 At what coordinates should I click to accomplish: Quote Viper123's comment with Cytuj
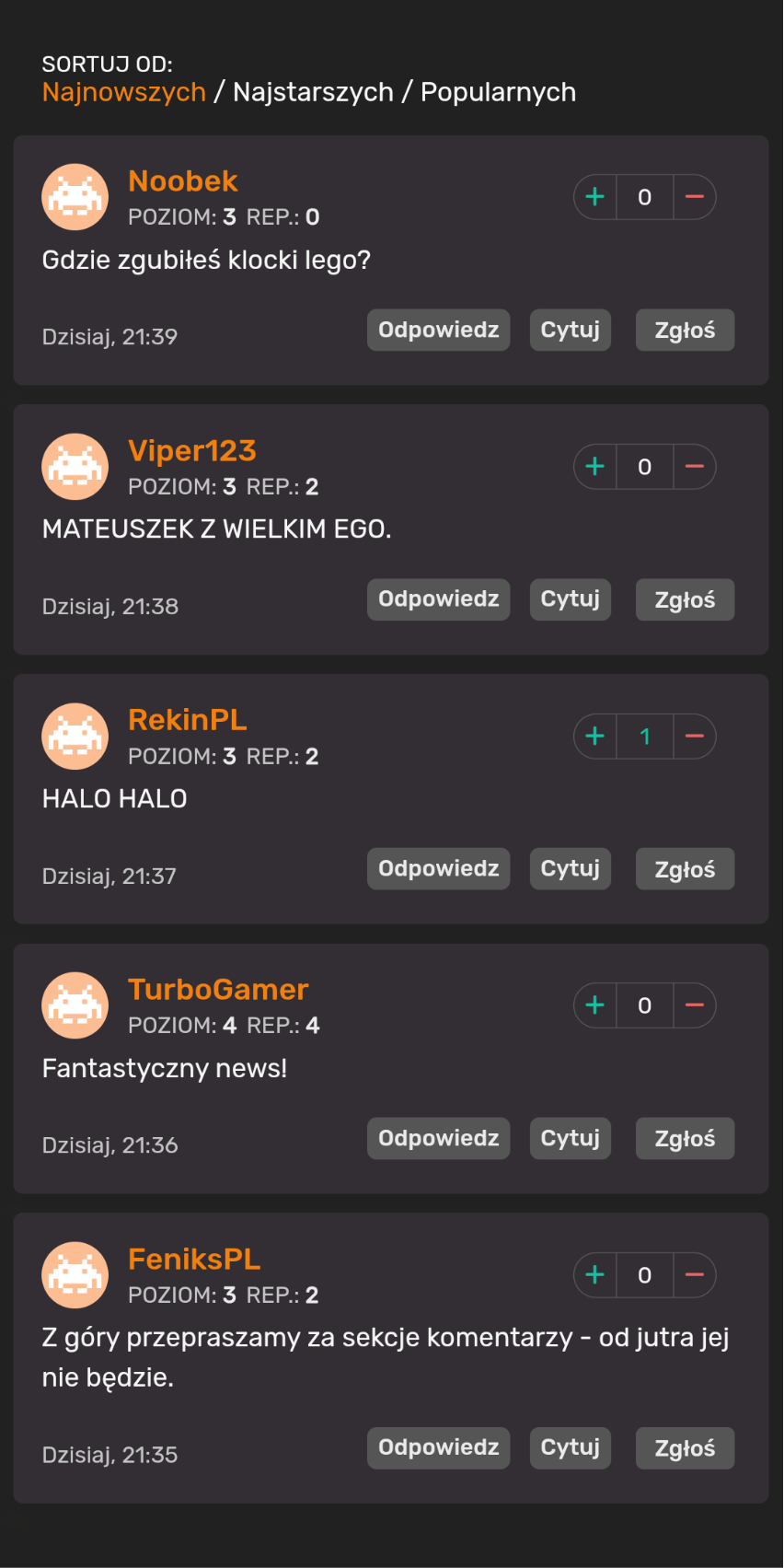click(570, 599)
